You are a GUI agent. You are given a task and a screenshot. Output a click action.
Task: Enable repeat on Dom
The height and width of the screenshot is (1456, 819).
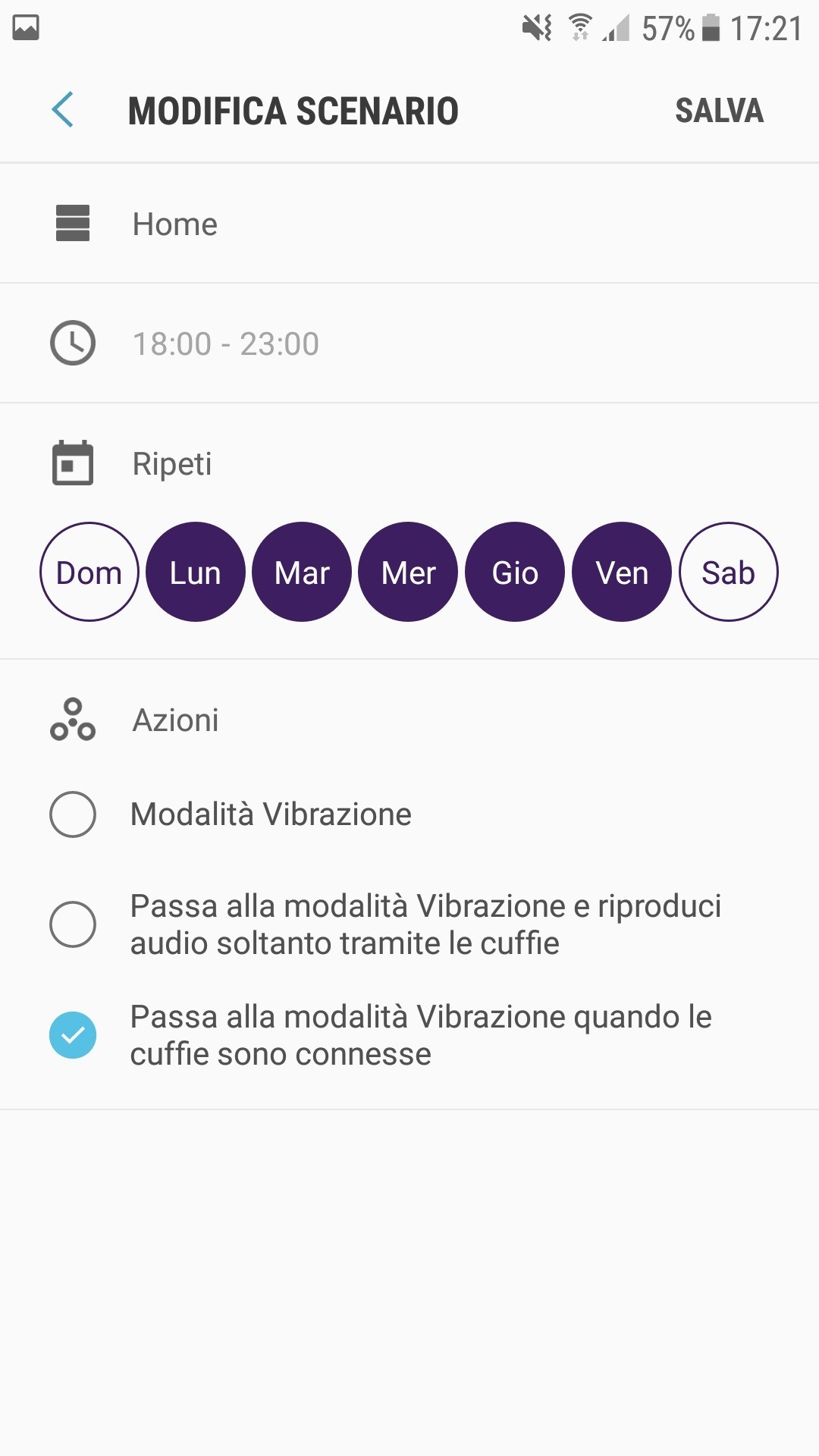89,572
